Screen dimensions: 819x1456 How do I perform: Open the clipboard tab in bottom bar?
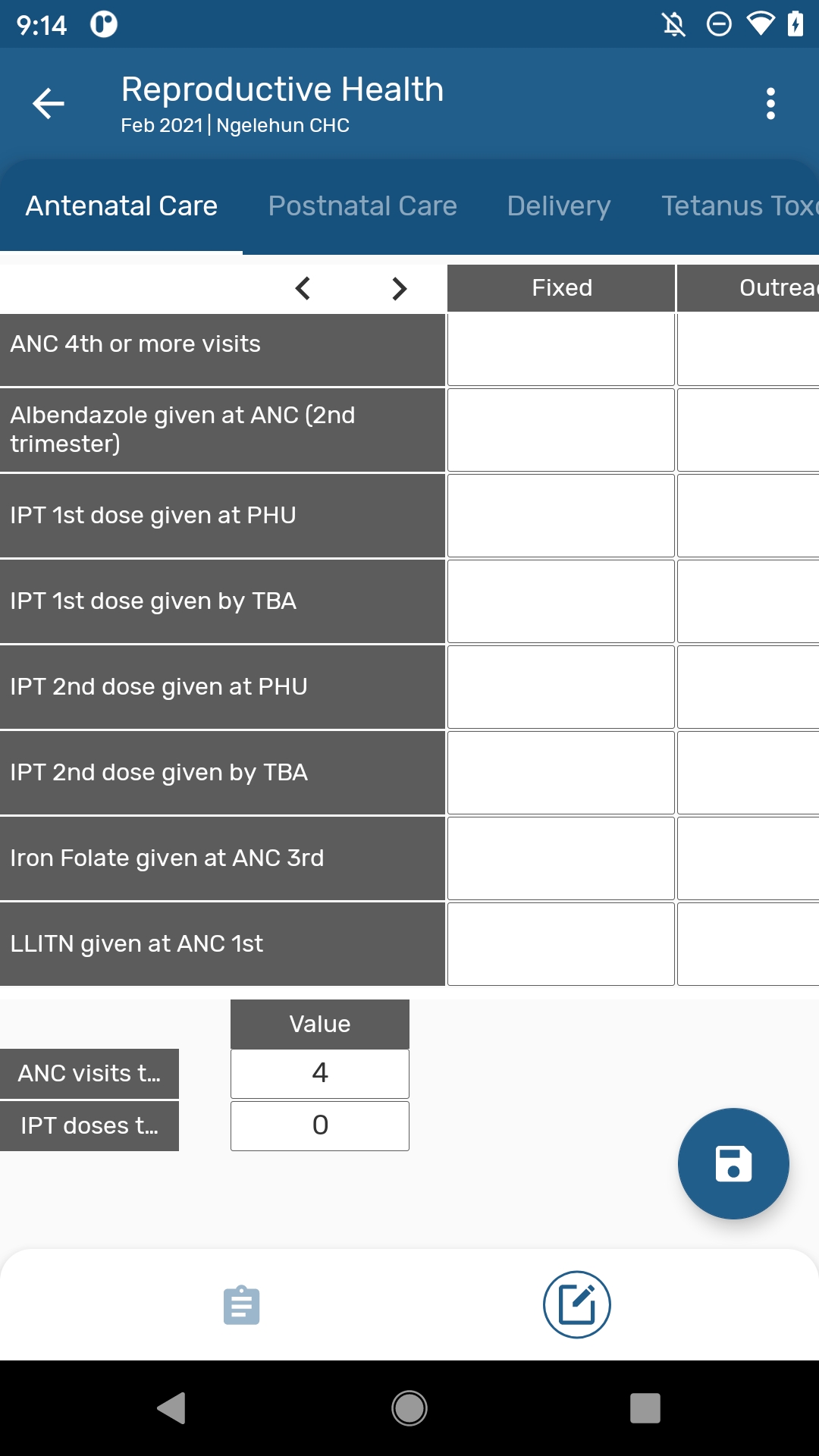[242, 1305]
